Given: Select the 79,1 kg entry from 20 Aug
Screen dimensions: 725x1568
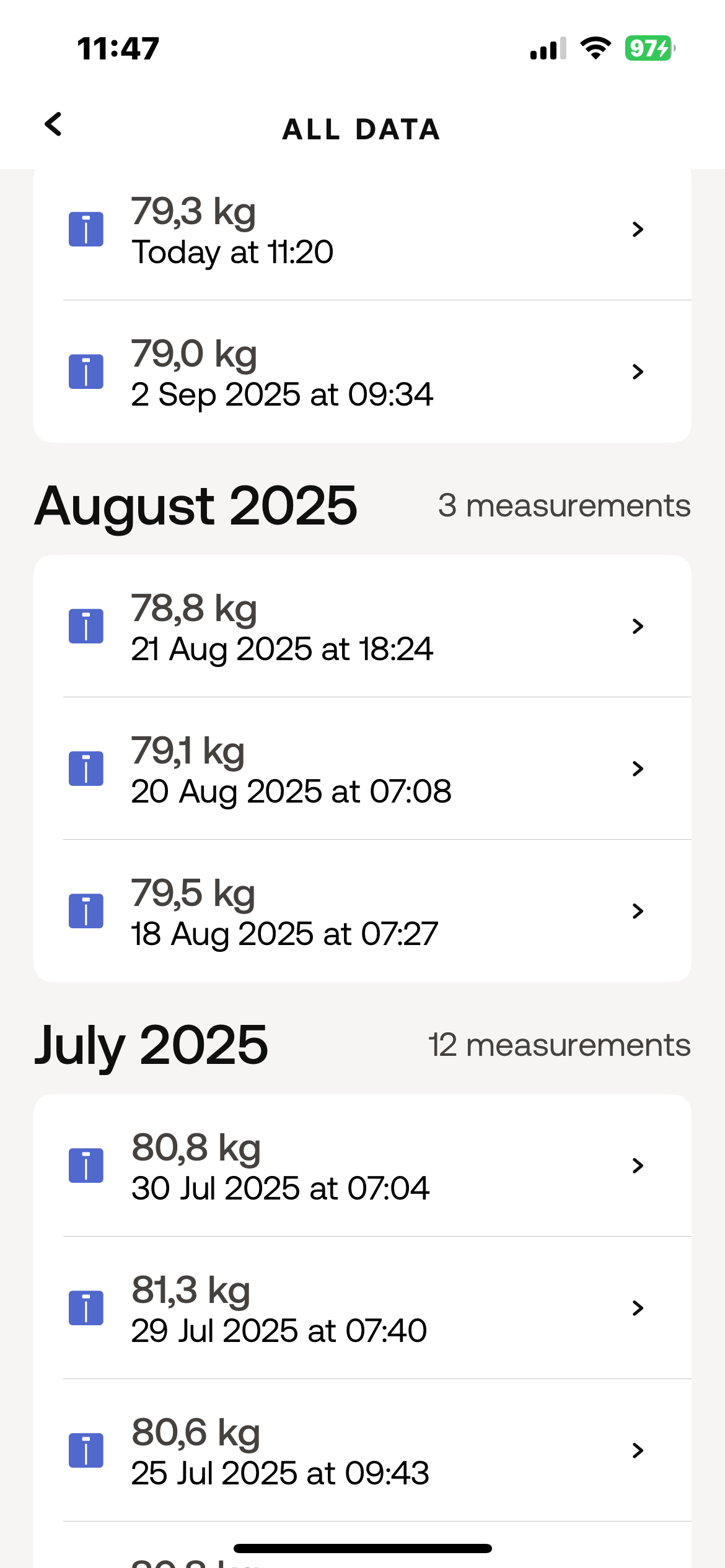Looking at the screenshot, I should click(362, 769).
